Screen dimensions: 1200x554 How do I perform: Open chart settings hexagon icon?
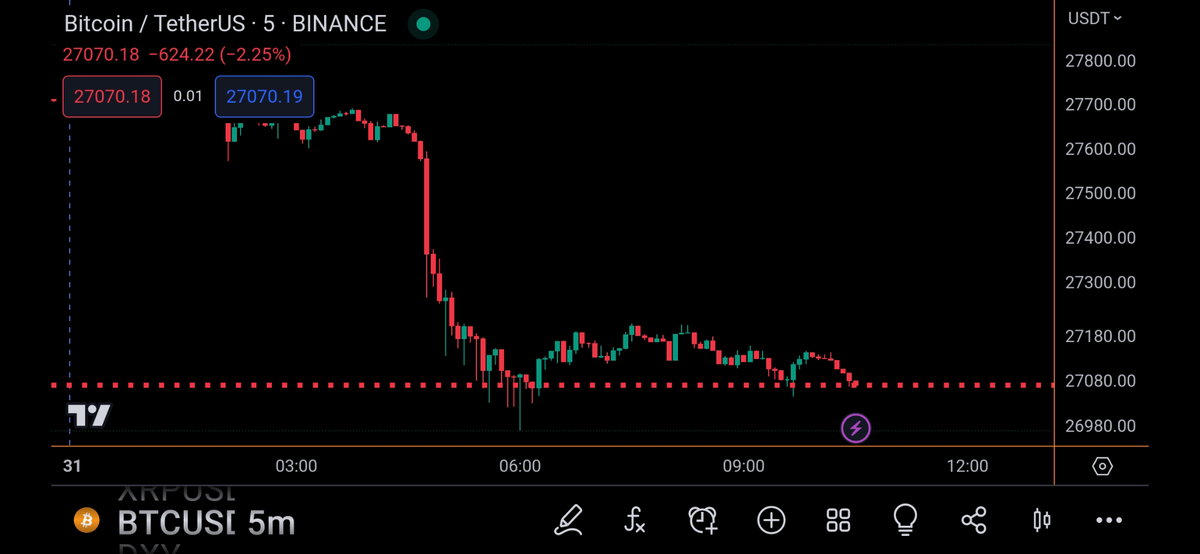coord(1102,466)
